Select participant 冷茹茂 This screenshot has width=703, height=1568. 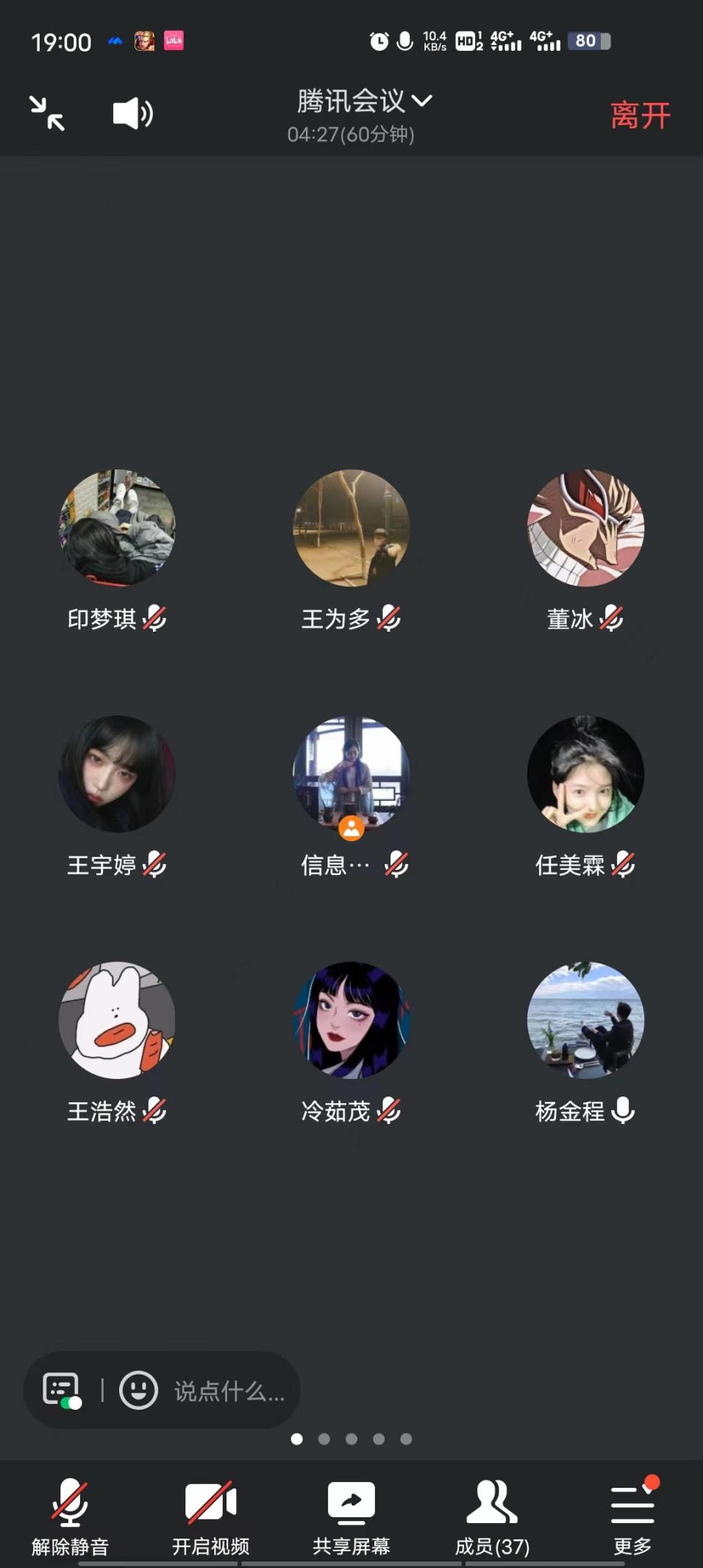tap(351, 1021)
